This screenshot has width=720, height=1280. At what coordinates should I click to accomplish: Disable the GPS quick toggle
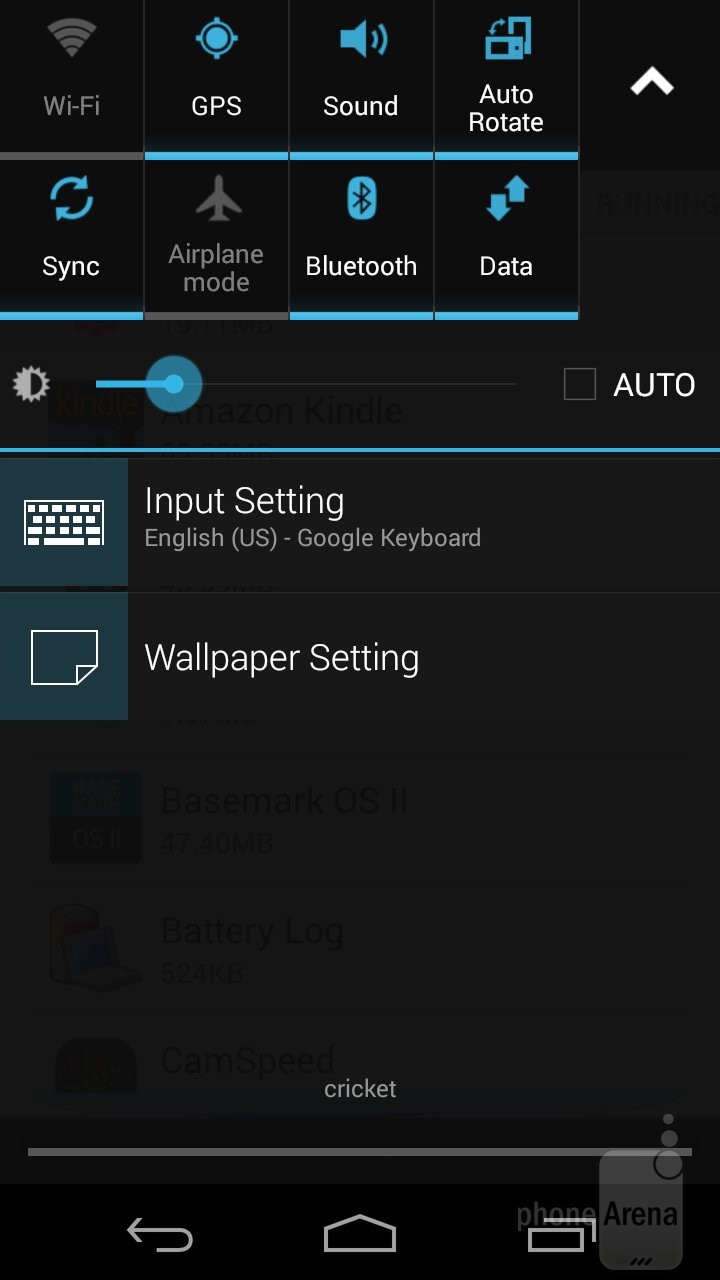[x=216, y=75]
